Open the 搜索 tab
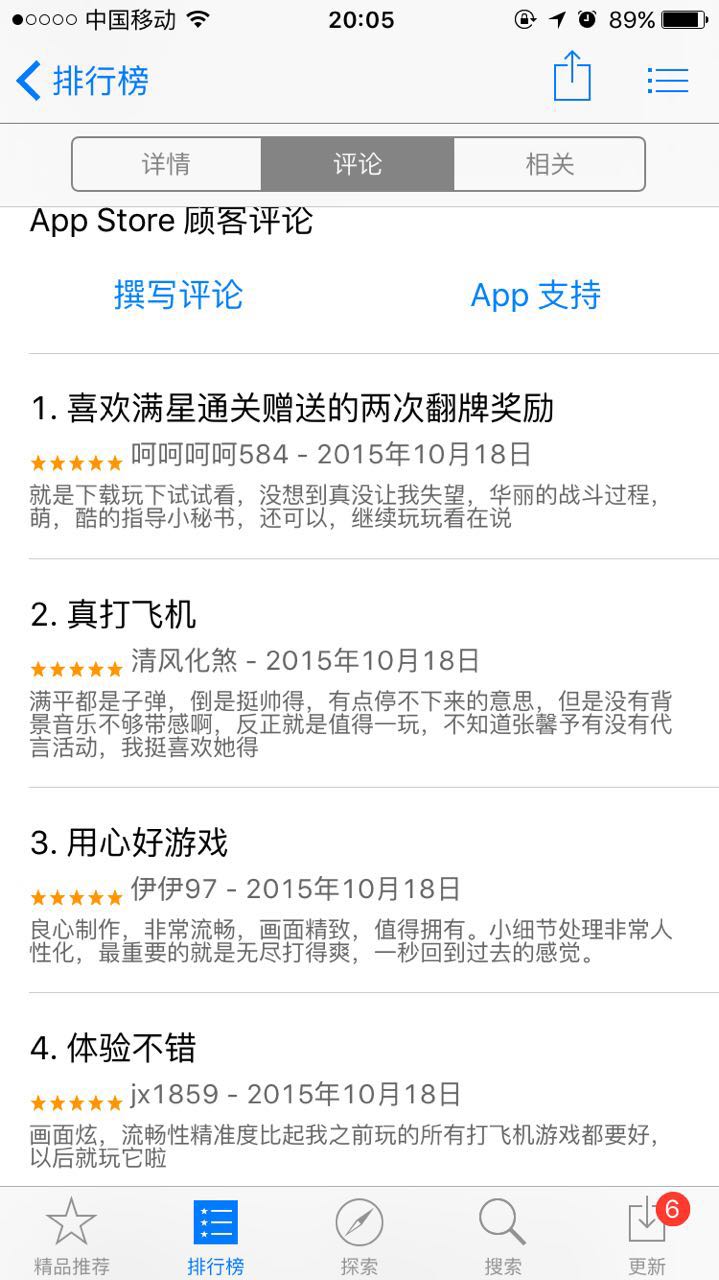719x1280 pixels. [x=502, y=1236]
